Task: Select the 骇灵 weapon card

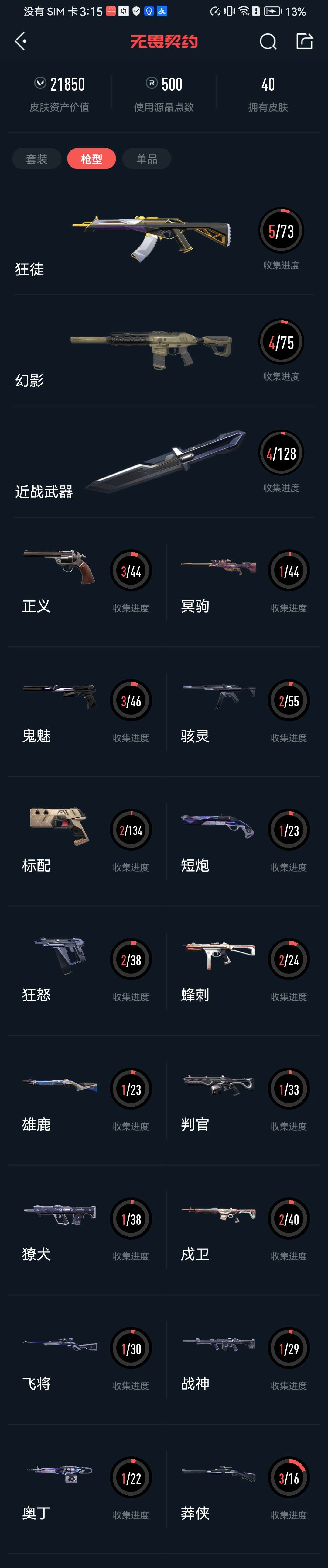Action: 243,711
